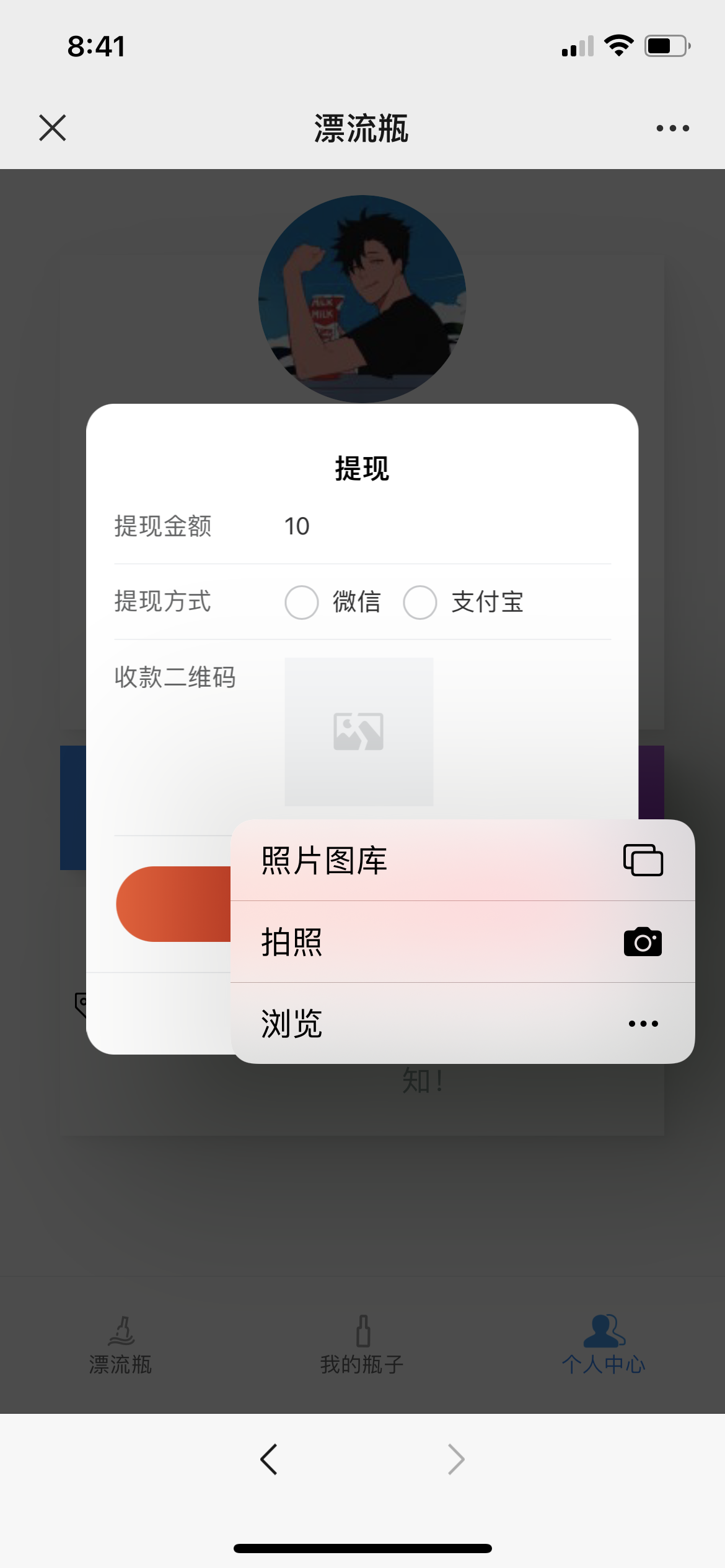The width and height of the screenshot is (725, 1568).
Task: Navigate back with the left chevron
Action: [x=269, y=1459]
